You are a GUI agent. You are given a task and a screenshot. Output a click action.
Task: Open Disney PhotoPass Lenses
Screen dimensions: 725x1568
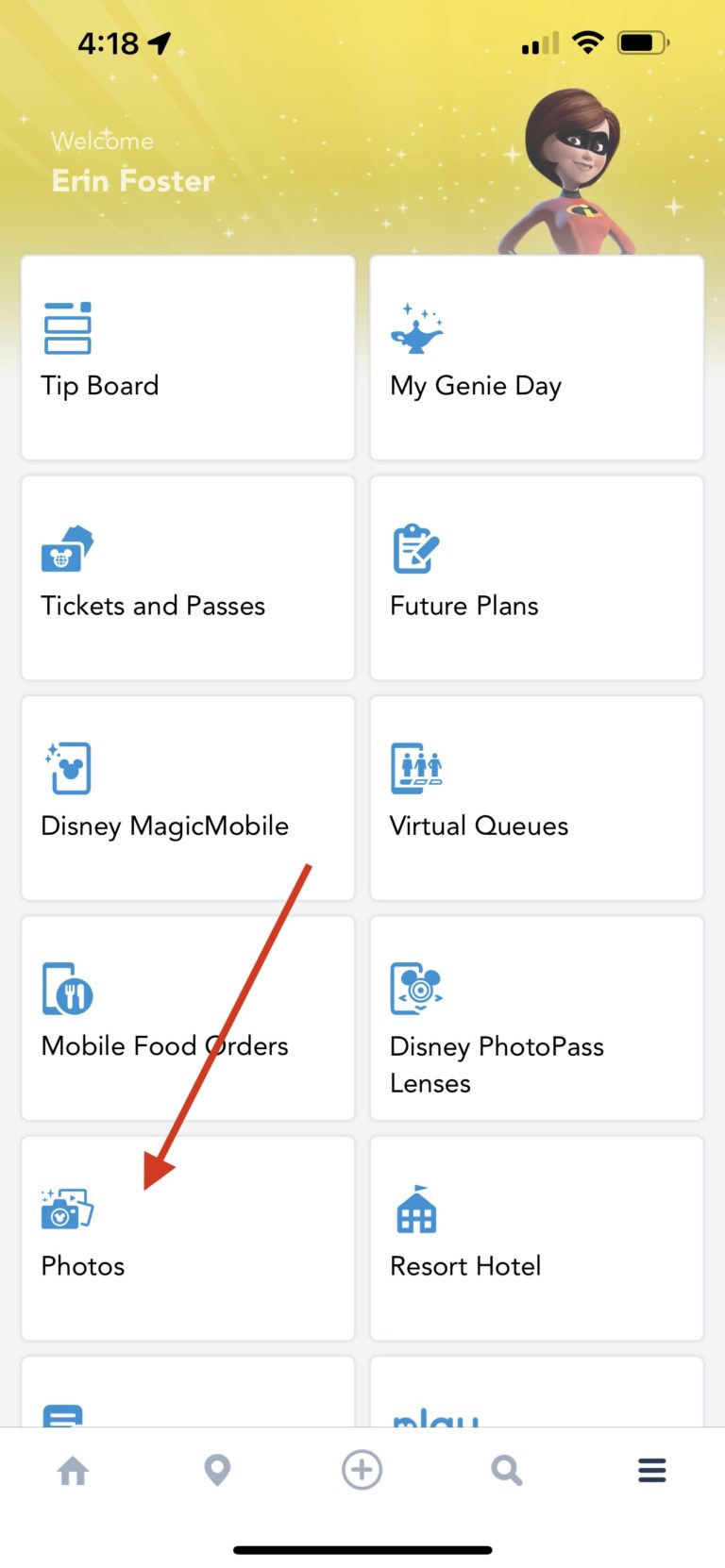[x=536, y=1019]
